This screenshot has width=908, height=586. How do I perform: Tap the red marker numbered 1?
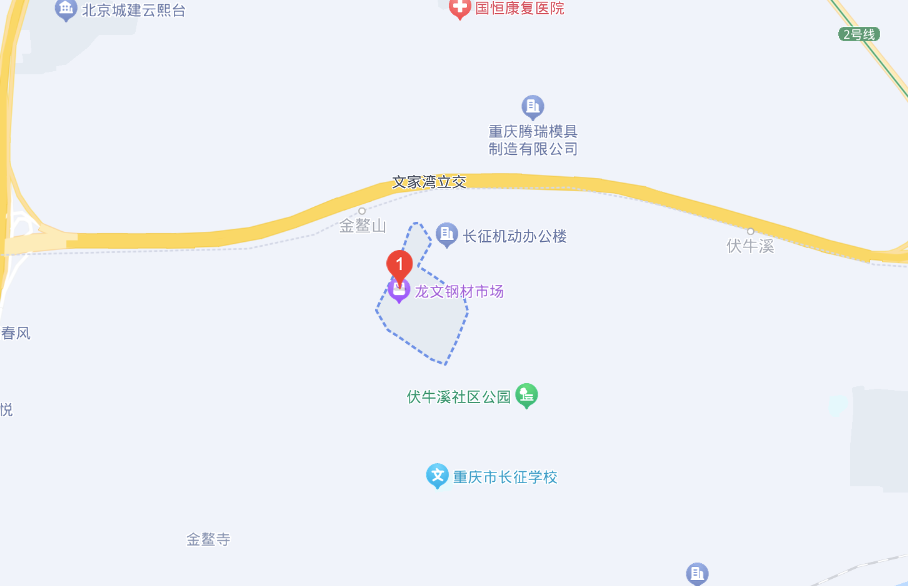[399, 266]
